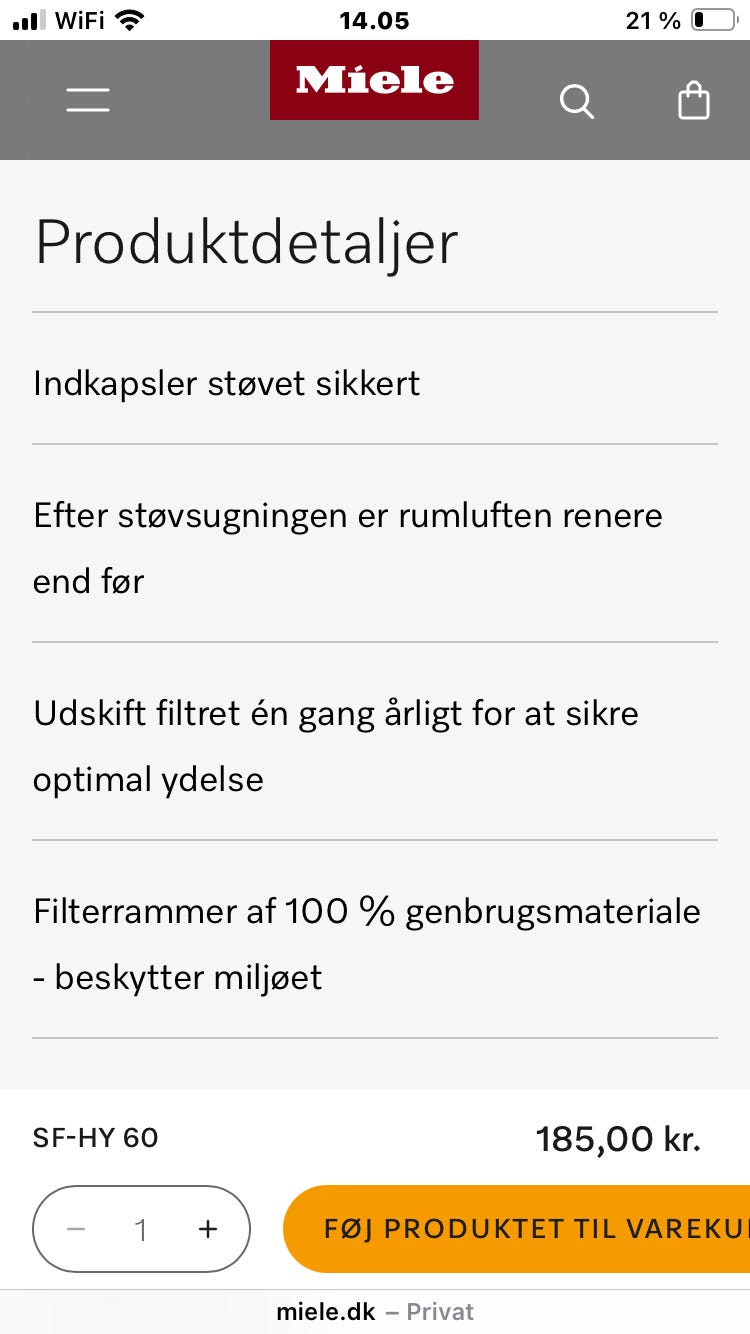
Task: Select the quantity value field
Action: tap(141, 1228)
